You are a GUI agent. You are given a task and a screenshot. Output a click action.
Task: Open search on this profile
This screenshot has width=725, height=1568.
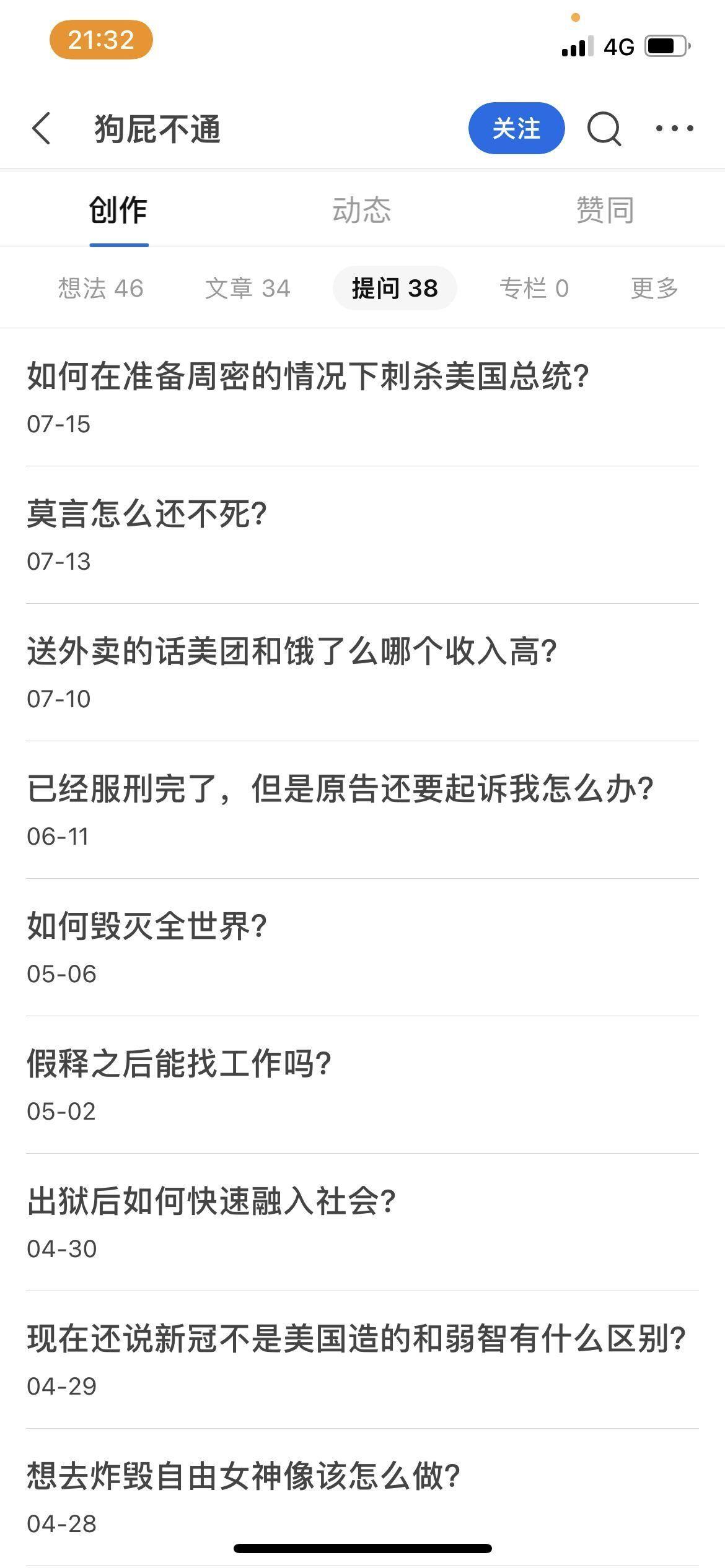(x=604, y=129)
